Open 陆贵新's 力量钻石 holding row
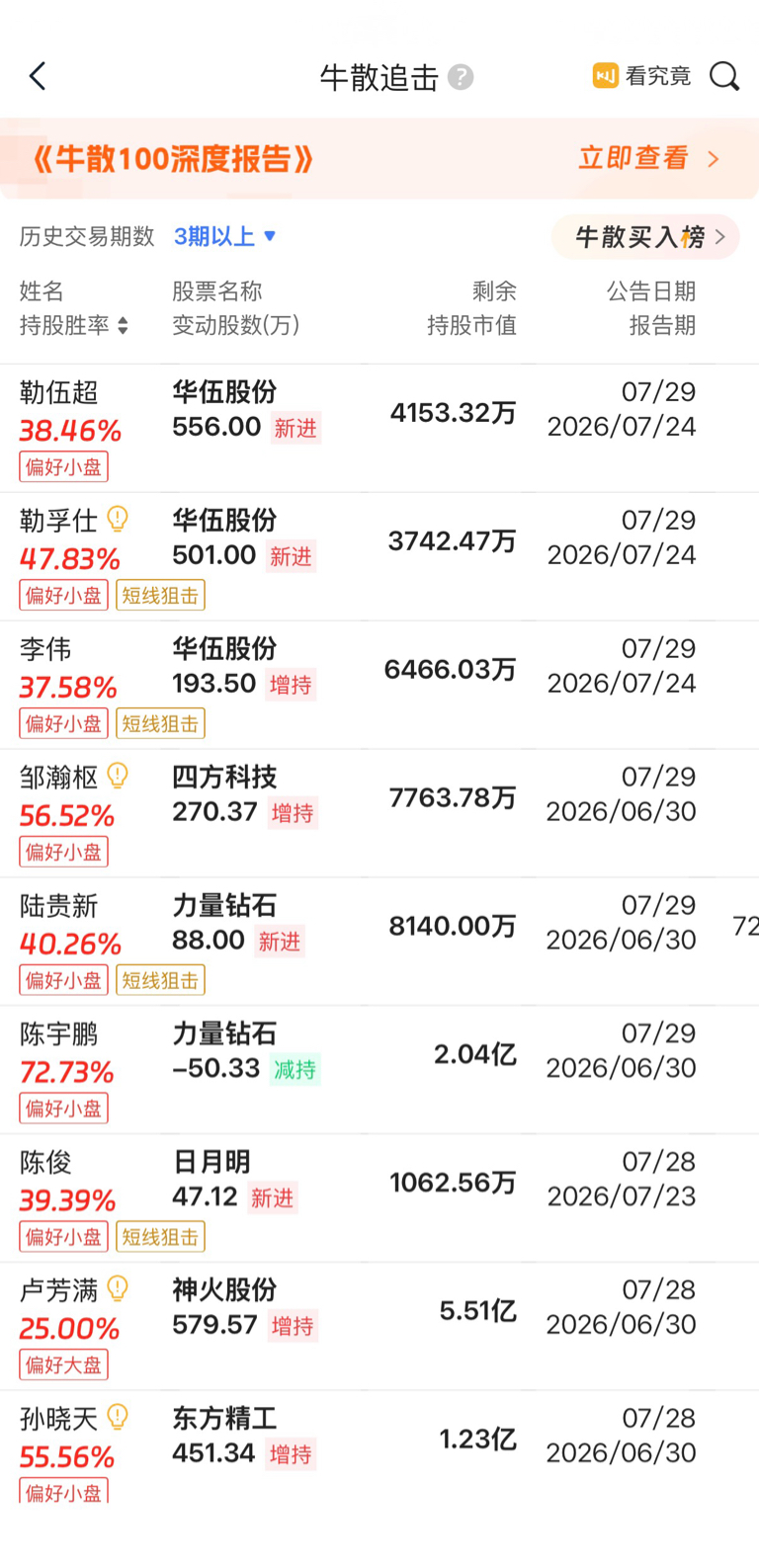Screen dimensions: 759x1568 [379, 942]
